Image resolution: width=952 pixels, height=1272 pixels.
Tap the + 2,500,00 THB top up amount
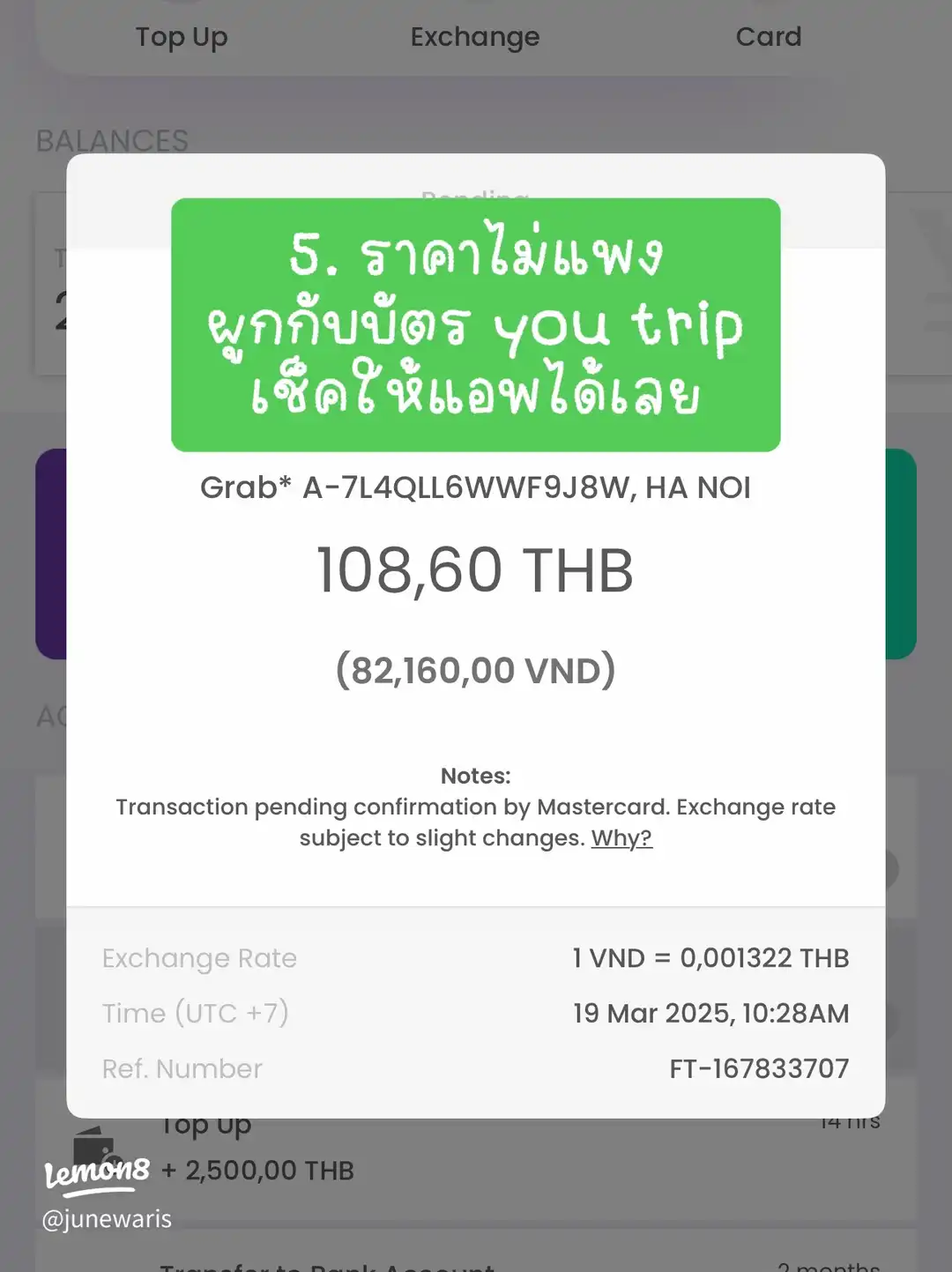(256, 1170)
